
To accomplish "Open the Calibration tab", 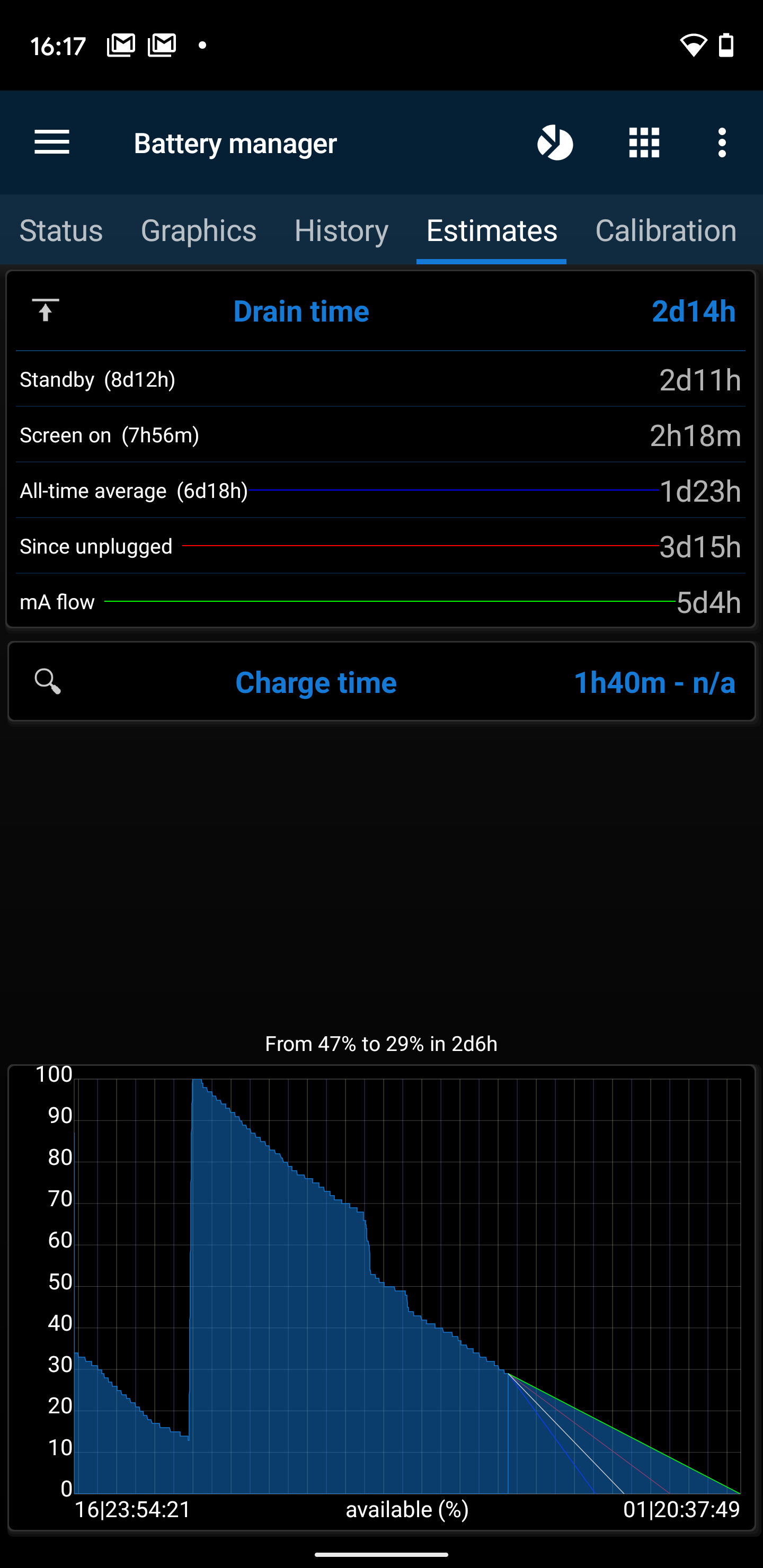I will (666, 230).
